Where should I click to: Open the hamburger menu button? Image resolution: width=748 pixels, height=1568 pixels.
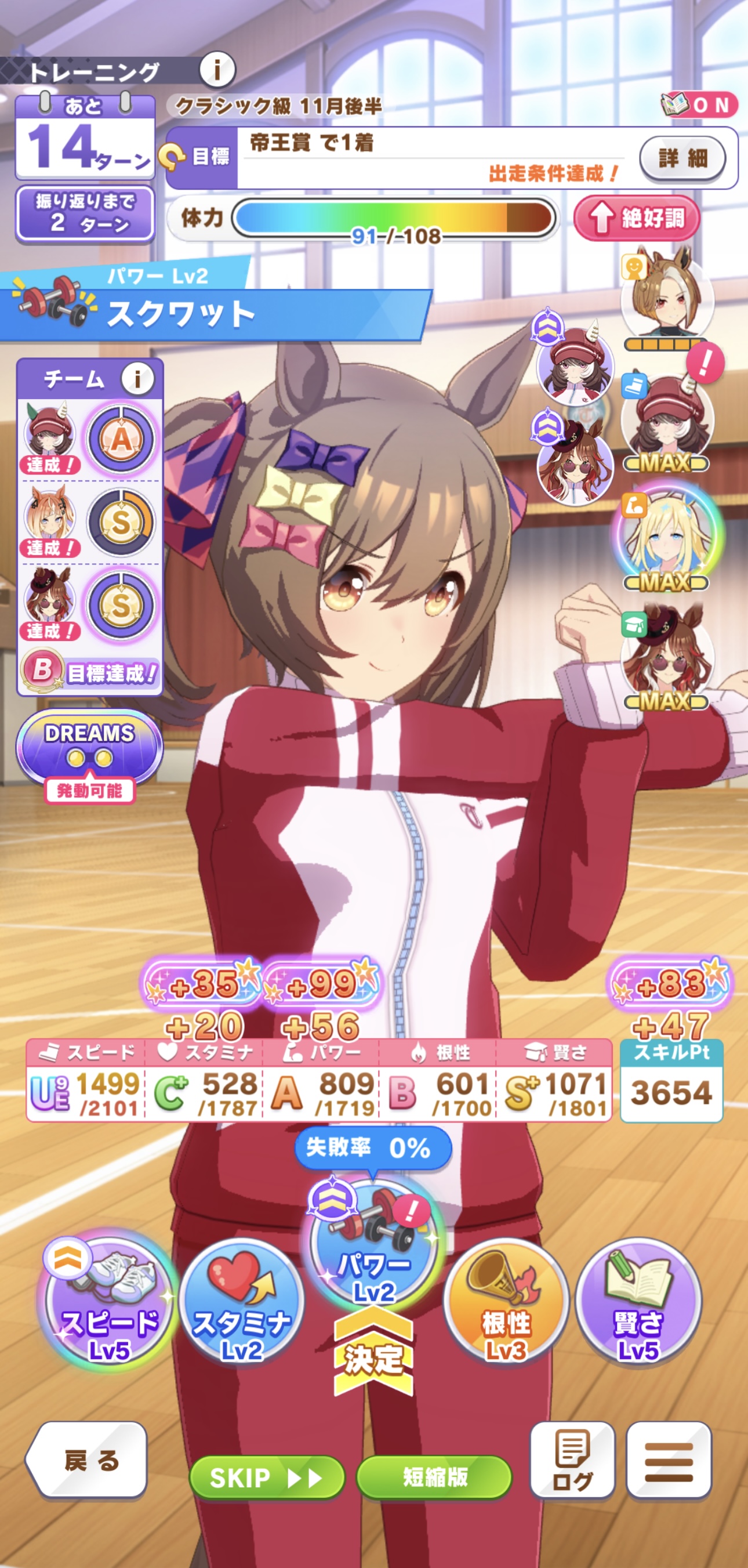[x=668, y=1460]
